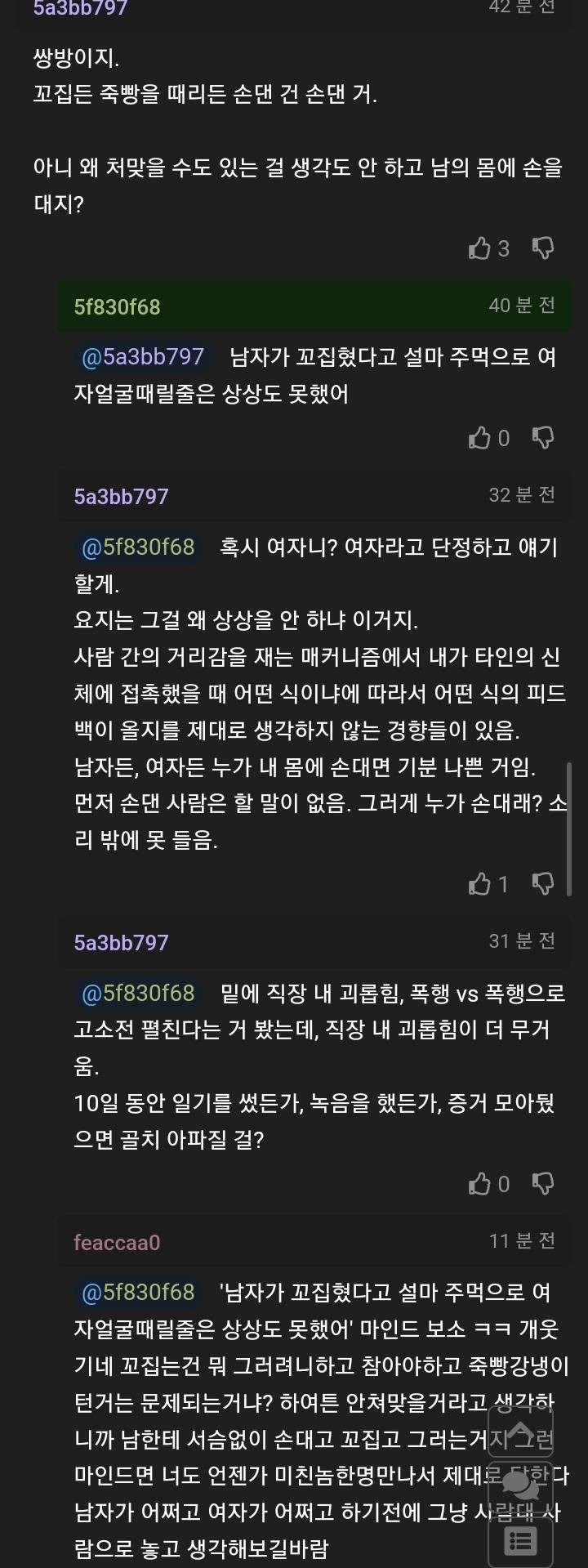The height and width of the screenshot is (1568, 588).
Task: Like 5a3bb797's reply posted 31분 전
Action: (x=479, y=1183)
